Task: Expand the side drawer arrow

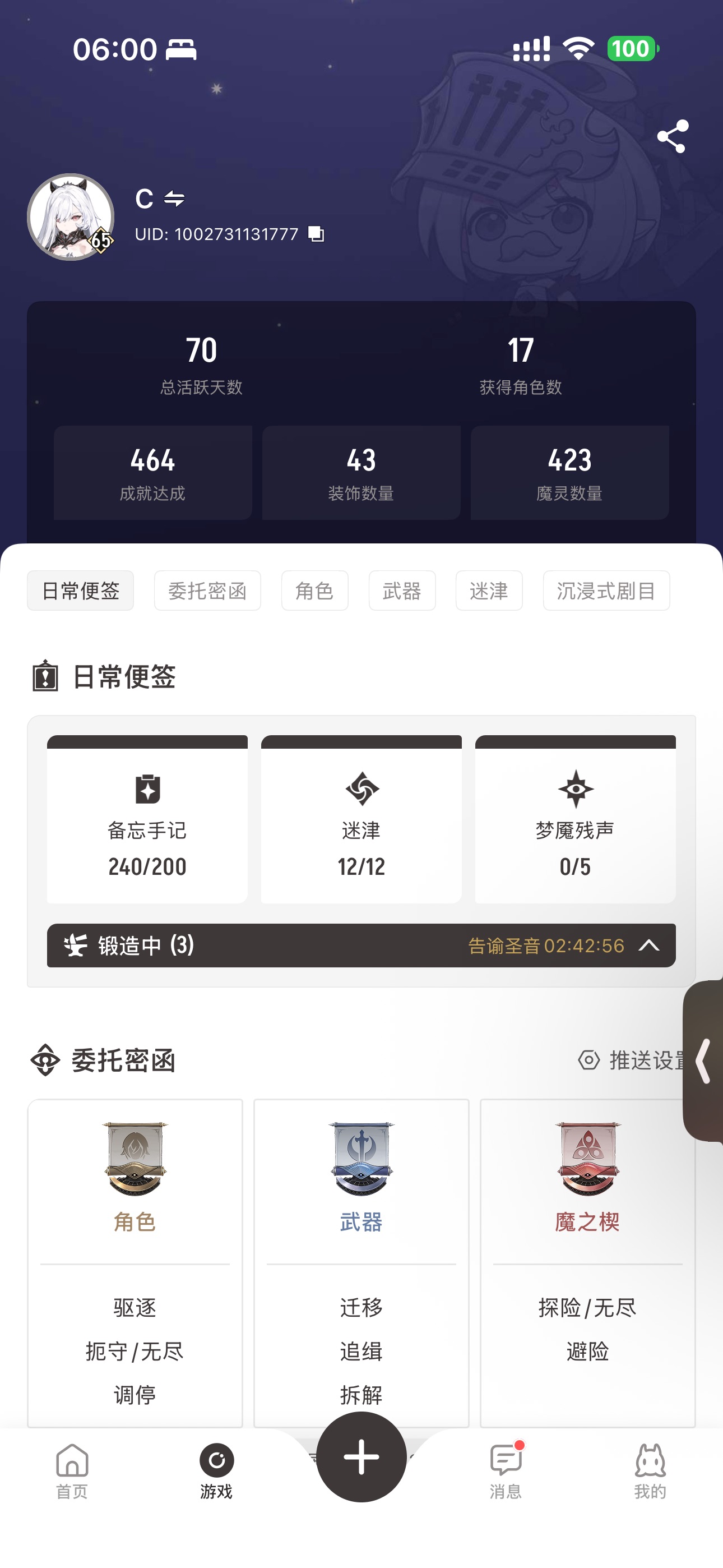Action: point(704,1061)
